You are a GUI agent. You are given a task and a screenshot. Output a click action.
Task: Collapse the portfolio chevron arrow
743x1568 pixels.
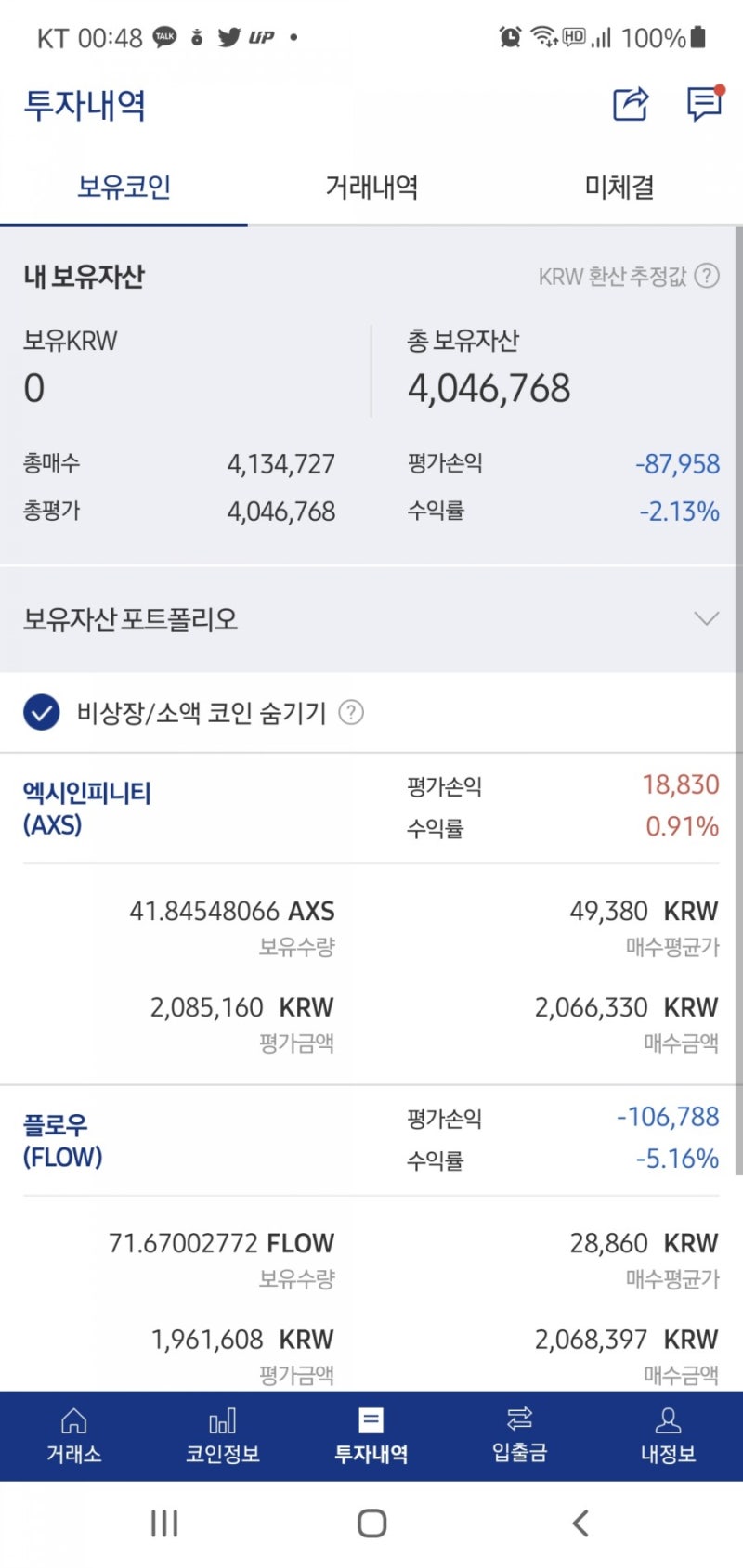[705, 618]
